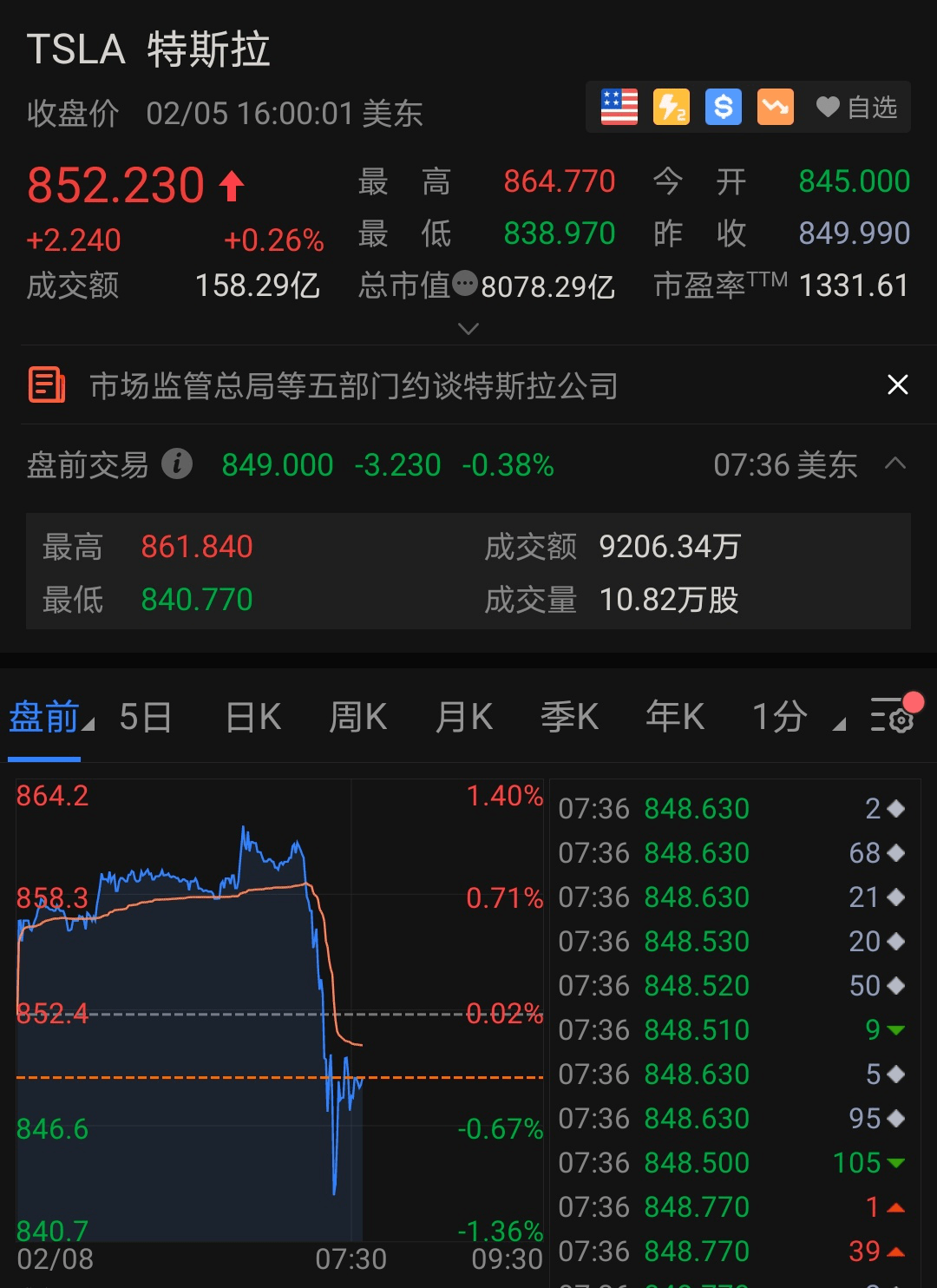Show the 季K chart
The image size is (937, 1288).
569,718
